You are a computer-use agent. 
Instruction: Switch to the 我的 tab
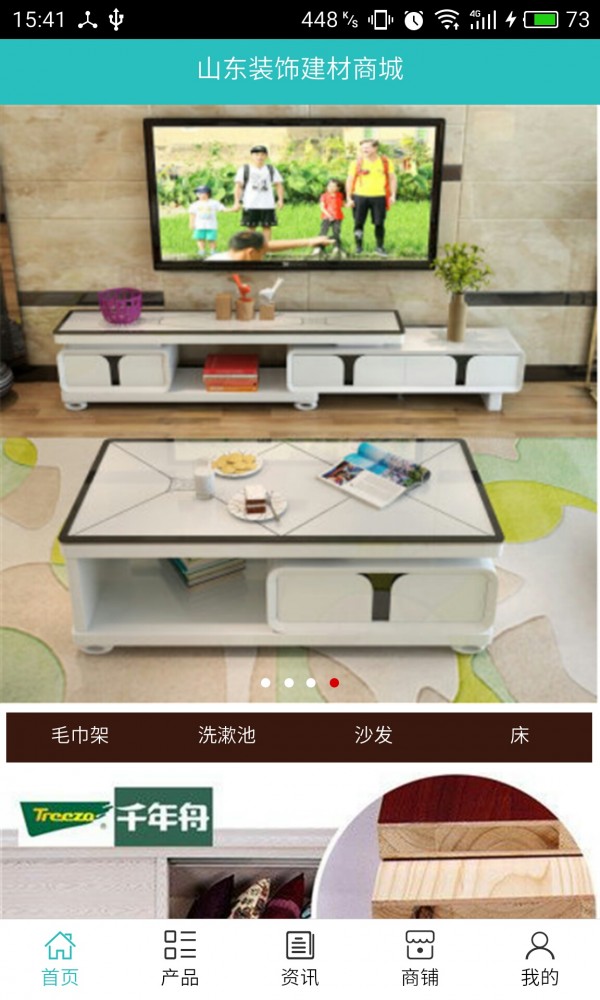[x=540, y=958]
